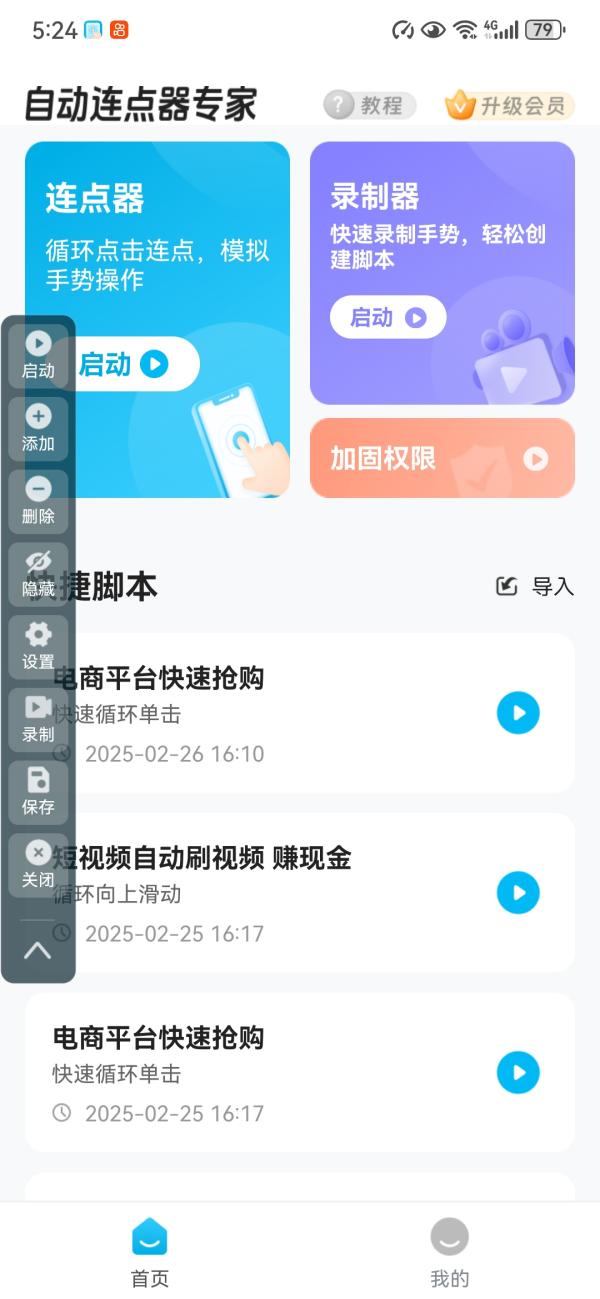Tap 启动 in the floating toolbar
The height and width of the screenshot is (1299, 600).
[x=38, y=354]
